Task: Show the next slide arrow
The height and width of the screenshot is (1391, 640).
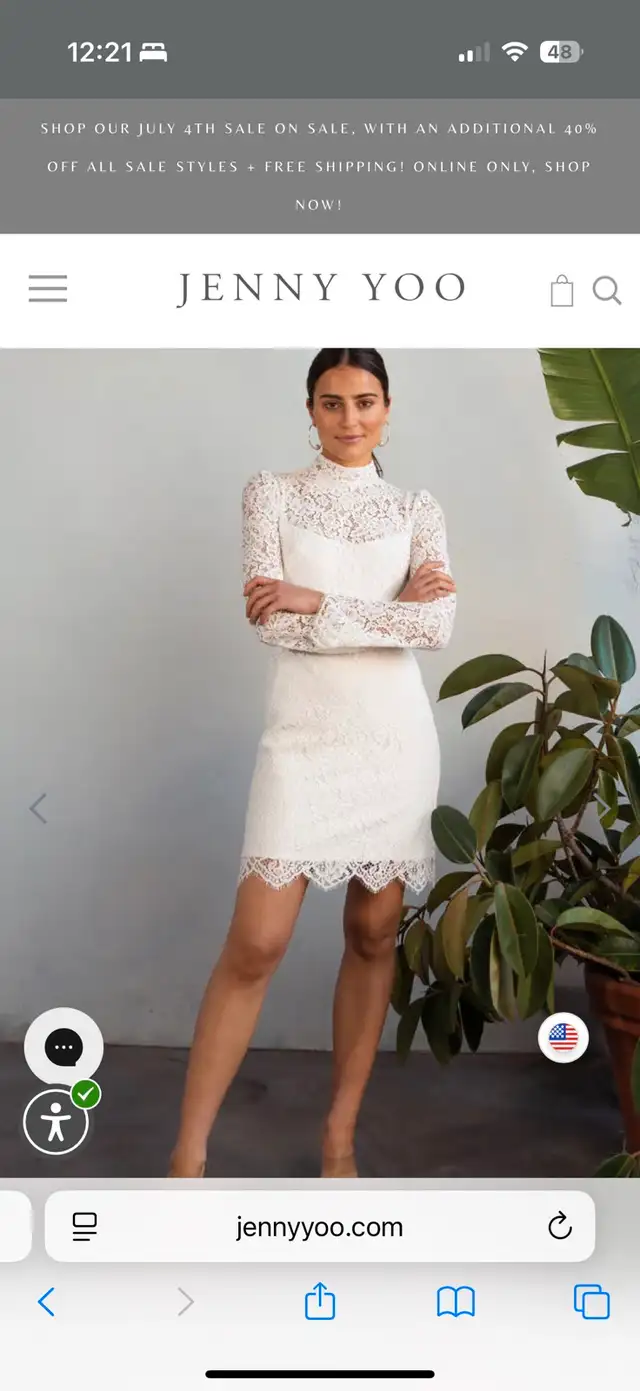Action: point(603,808)
